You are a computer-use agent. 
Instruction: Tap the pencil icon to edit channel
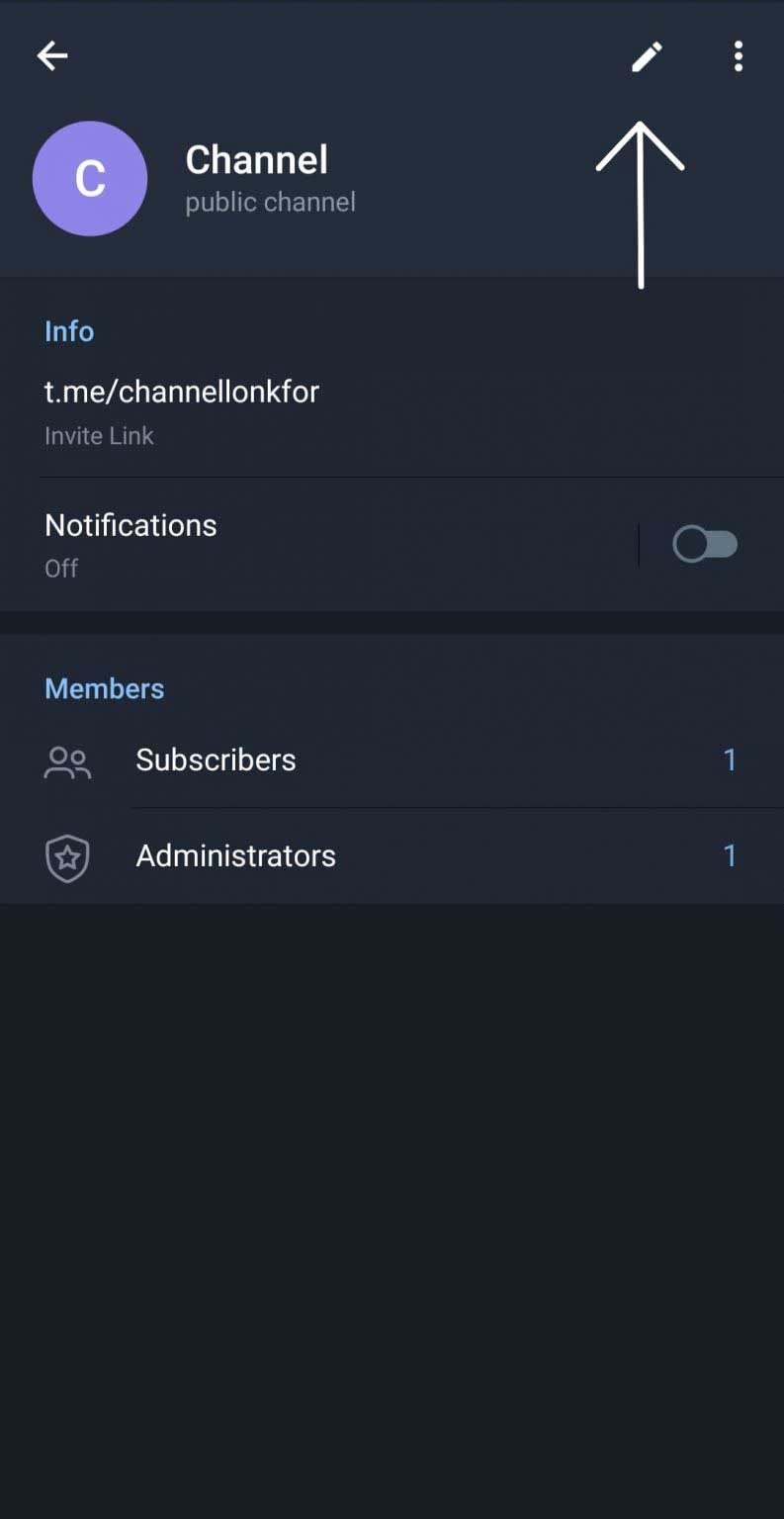(x=647, y=57)
